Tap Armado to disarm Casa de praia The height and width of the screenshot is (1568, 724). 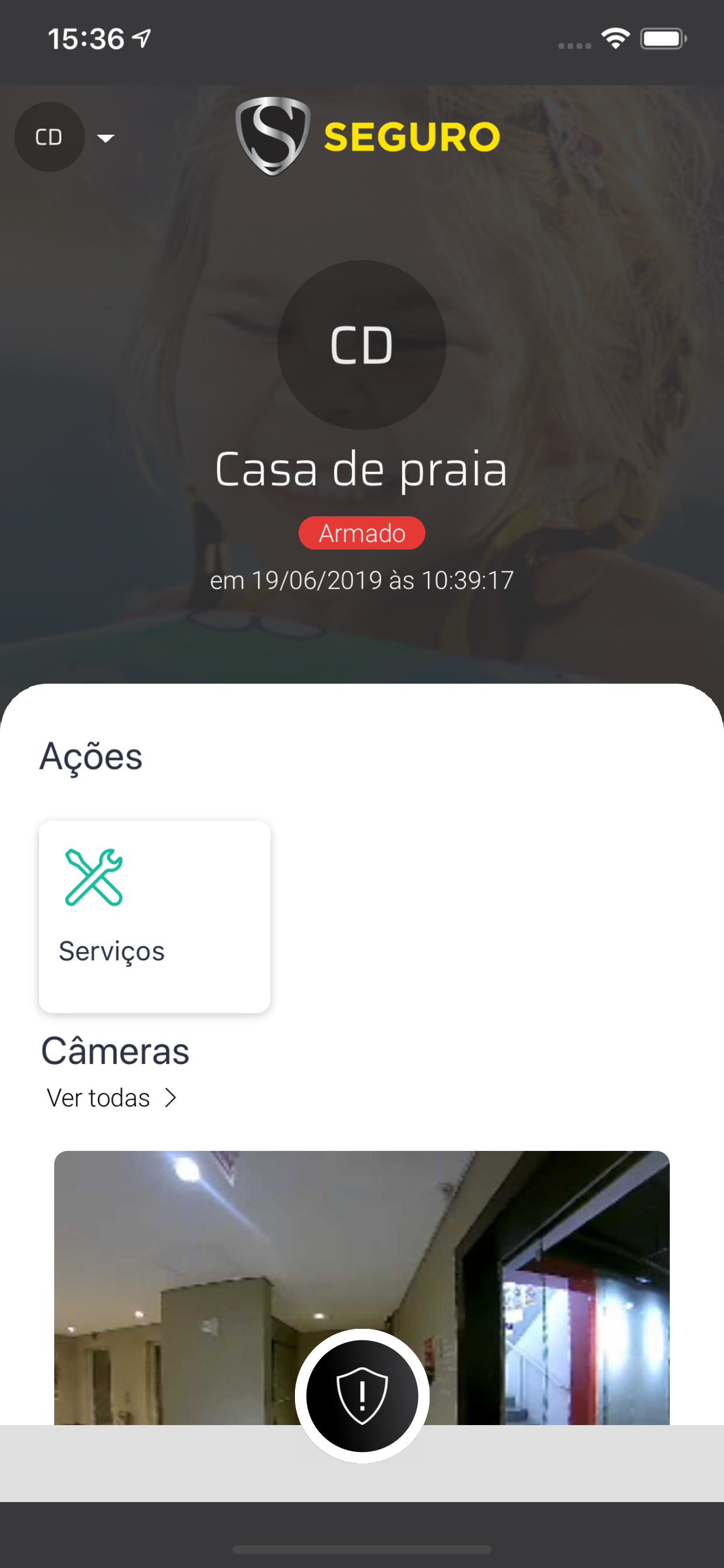pos(362,533)
